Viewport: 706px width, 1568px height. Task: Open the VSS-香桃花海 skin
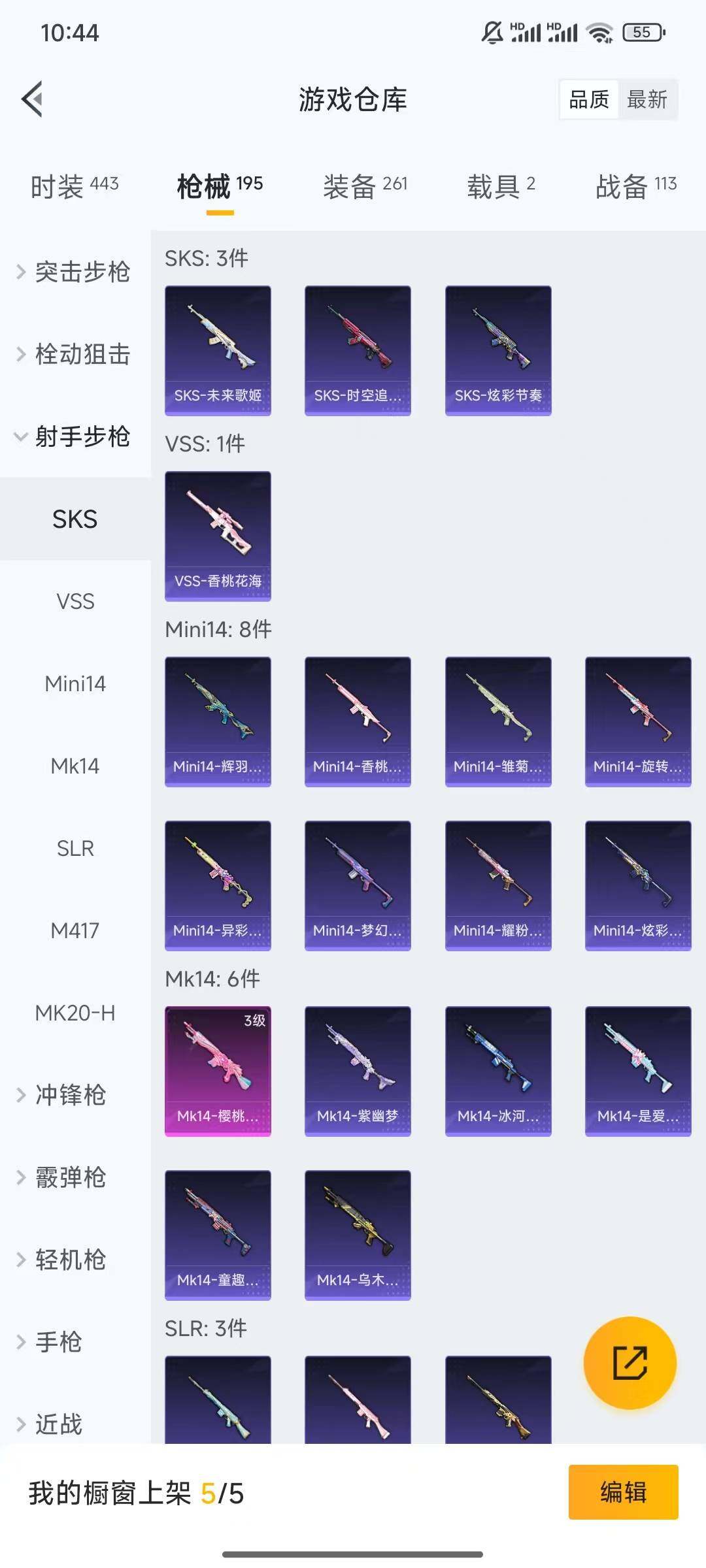[218, 536]
